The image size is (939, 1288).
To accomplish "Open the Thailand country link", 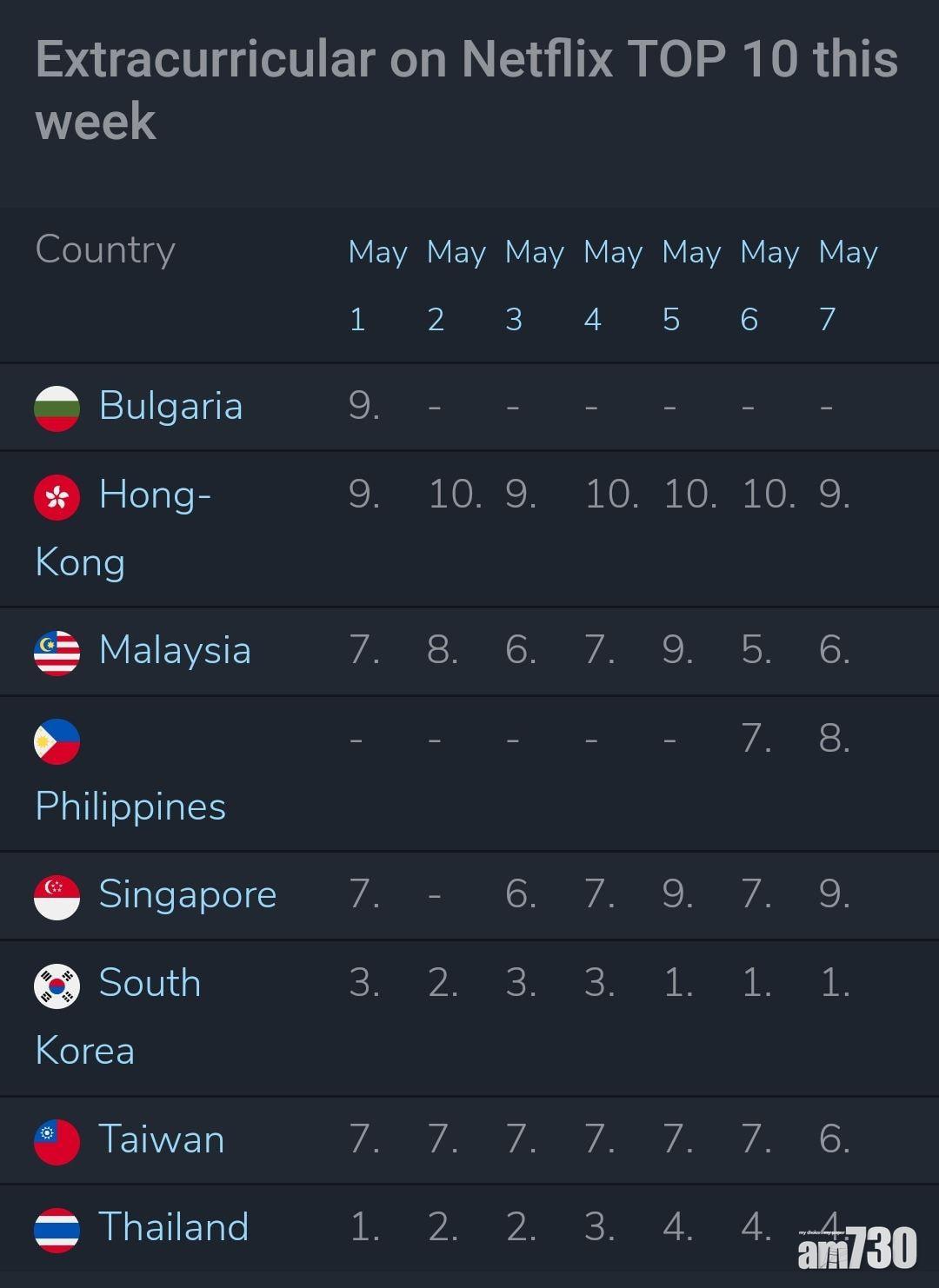I will (173, 1227).
